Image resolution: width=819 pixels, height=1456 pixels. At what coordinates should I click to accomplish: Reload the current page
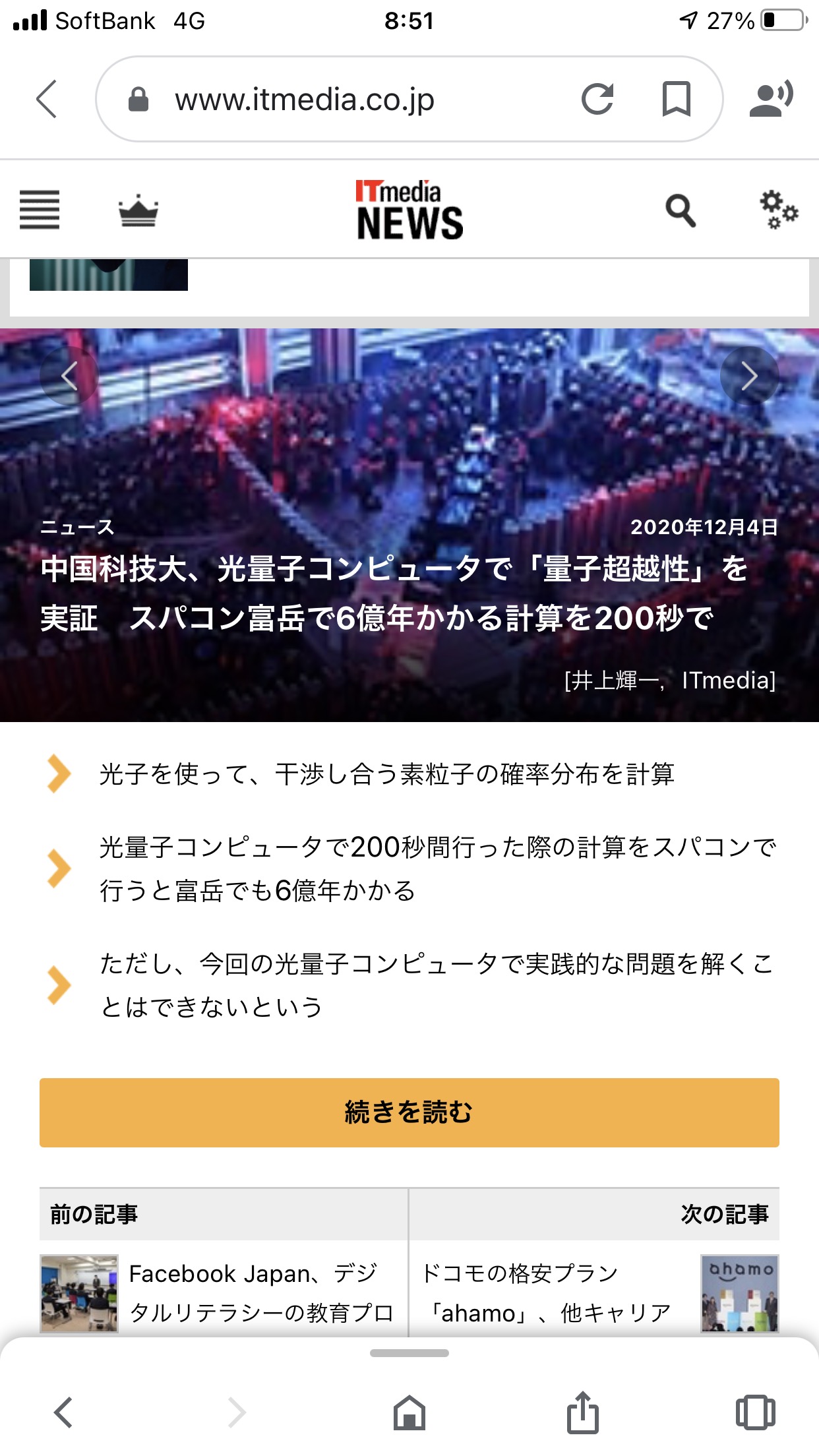pyautogui.click(x=597, y=100)
